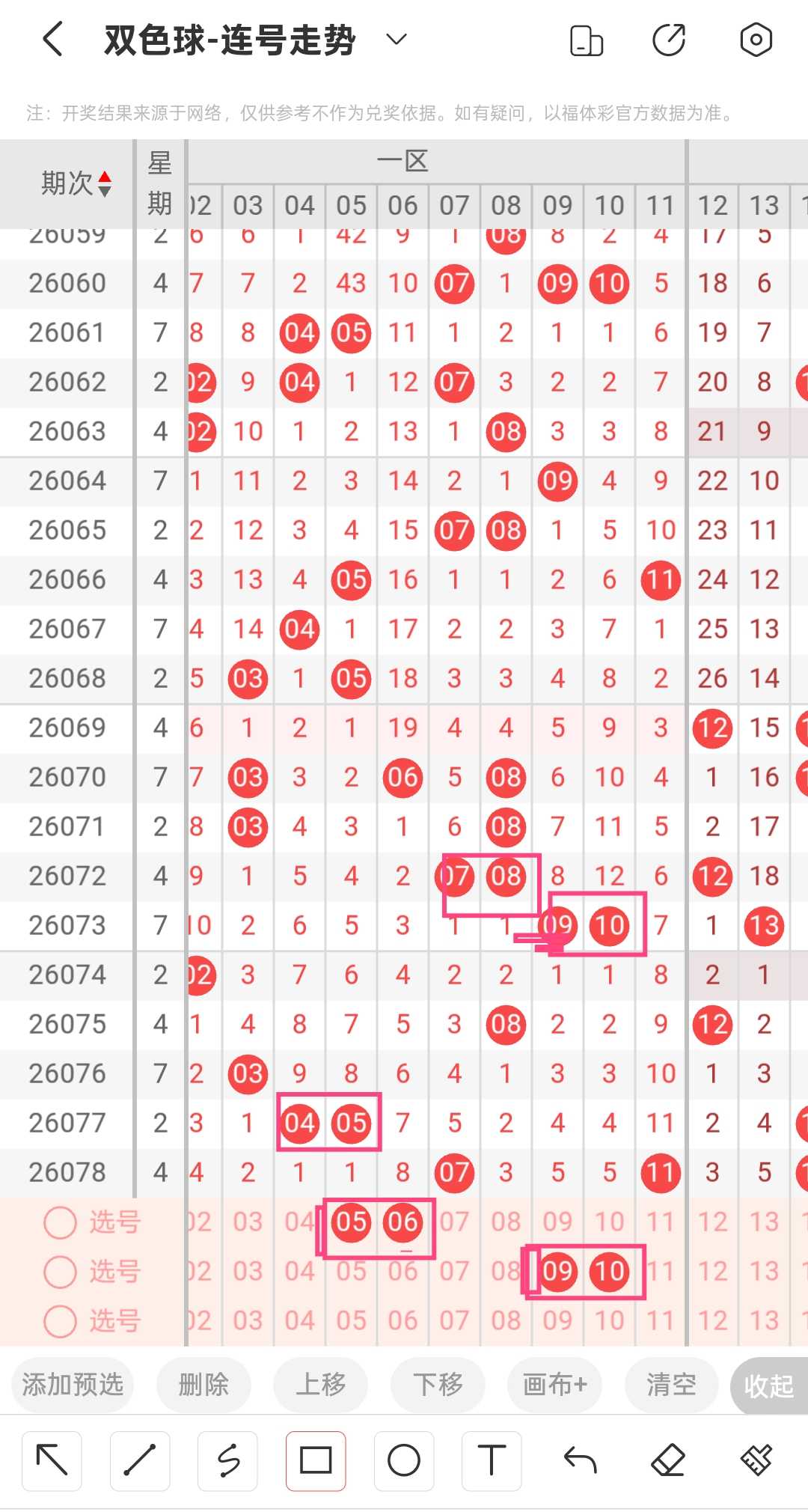Collapse the toolbar with 收起
This screenshot has height=1512, width=808.
pos(769,1386)
